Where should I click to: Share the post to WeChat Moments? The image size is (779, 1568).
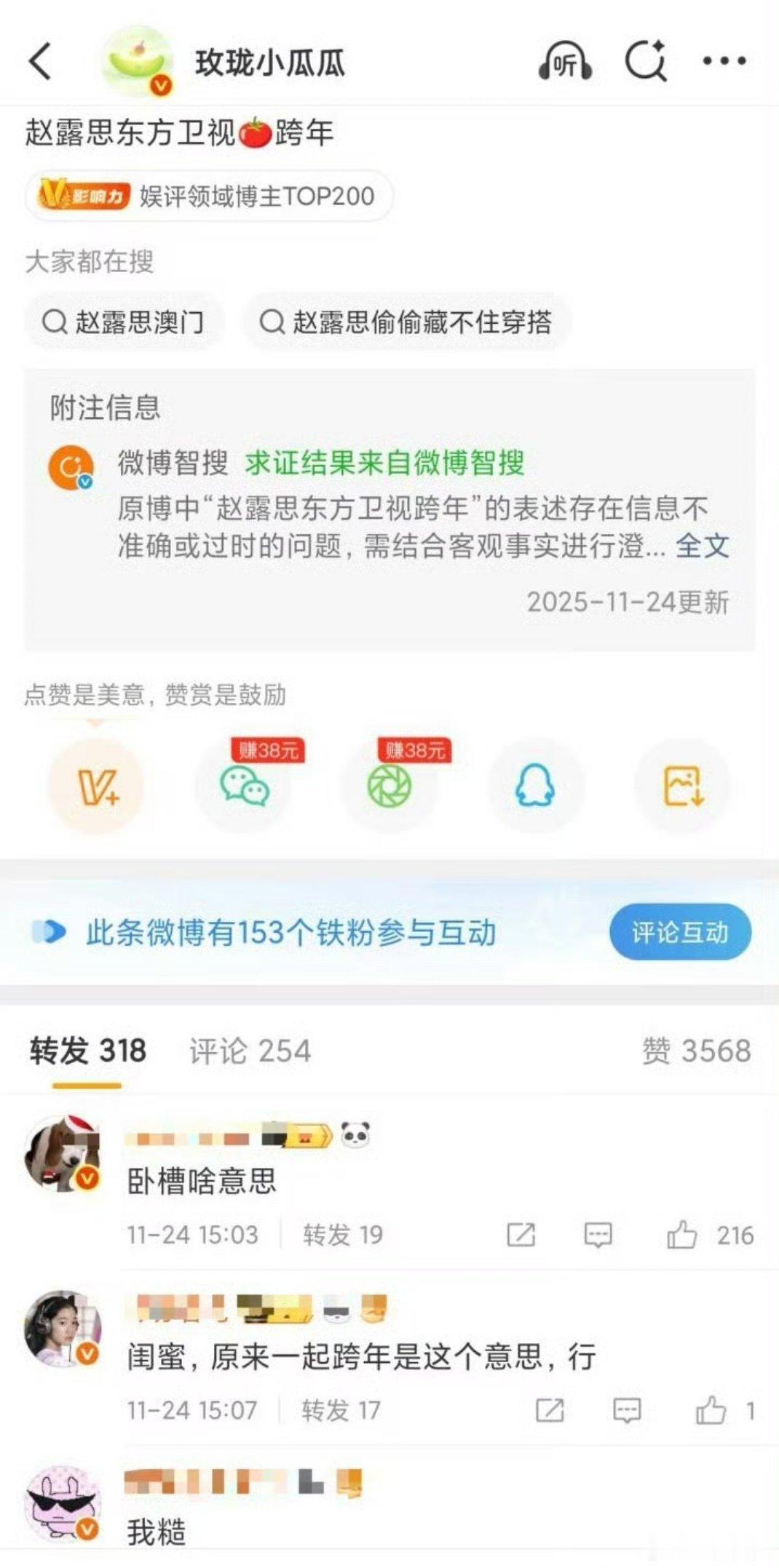tap(390, 786)
